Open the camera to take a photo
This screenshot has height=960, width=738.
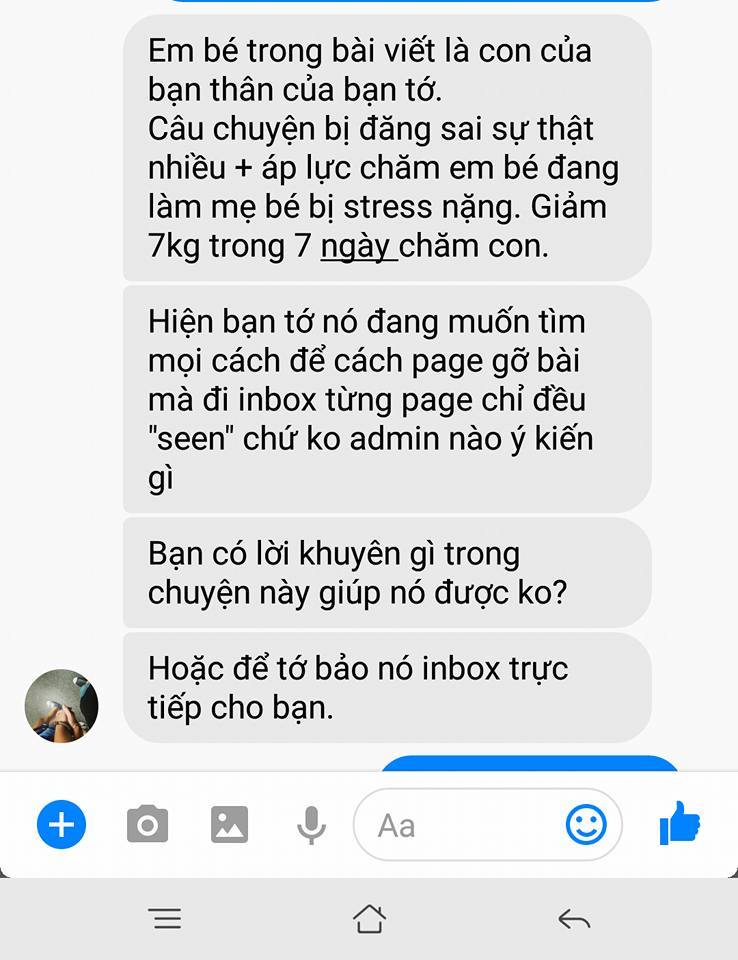point(147,825)
